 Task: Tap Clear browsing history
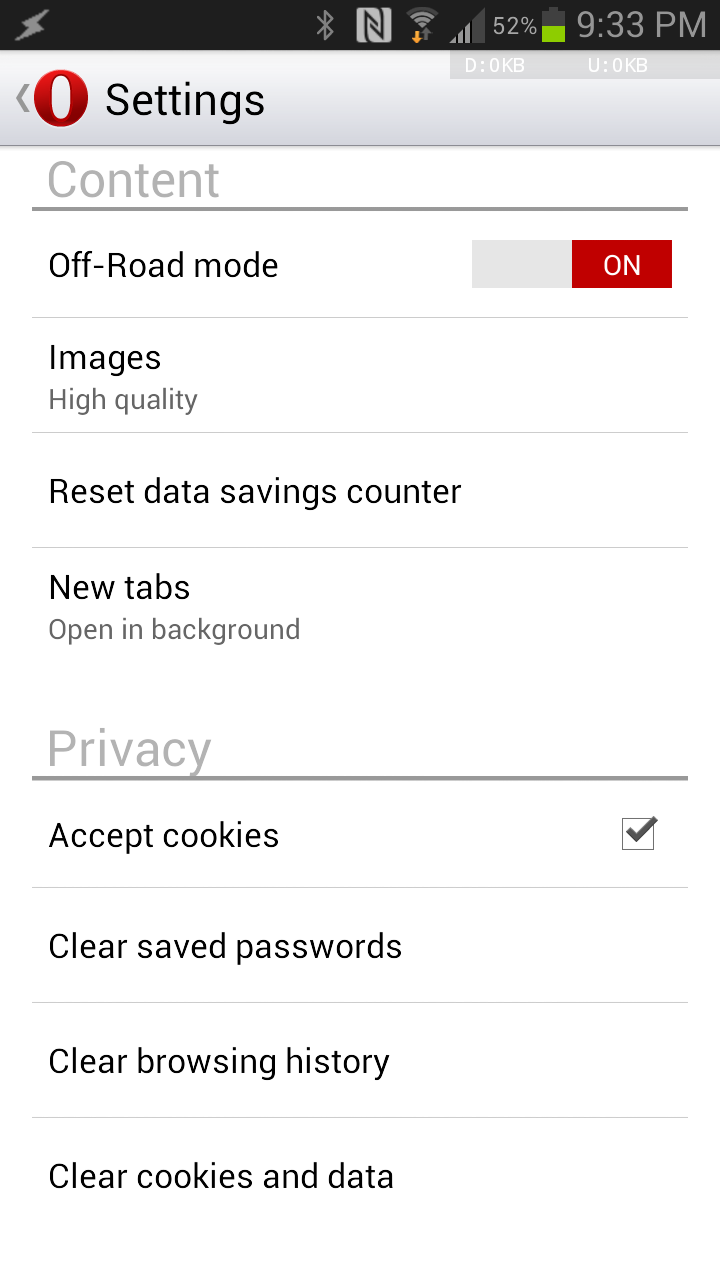(360, 1060)
